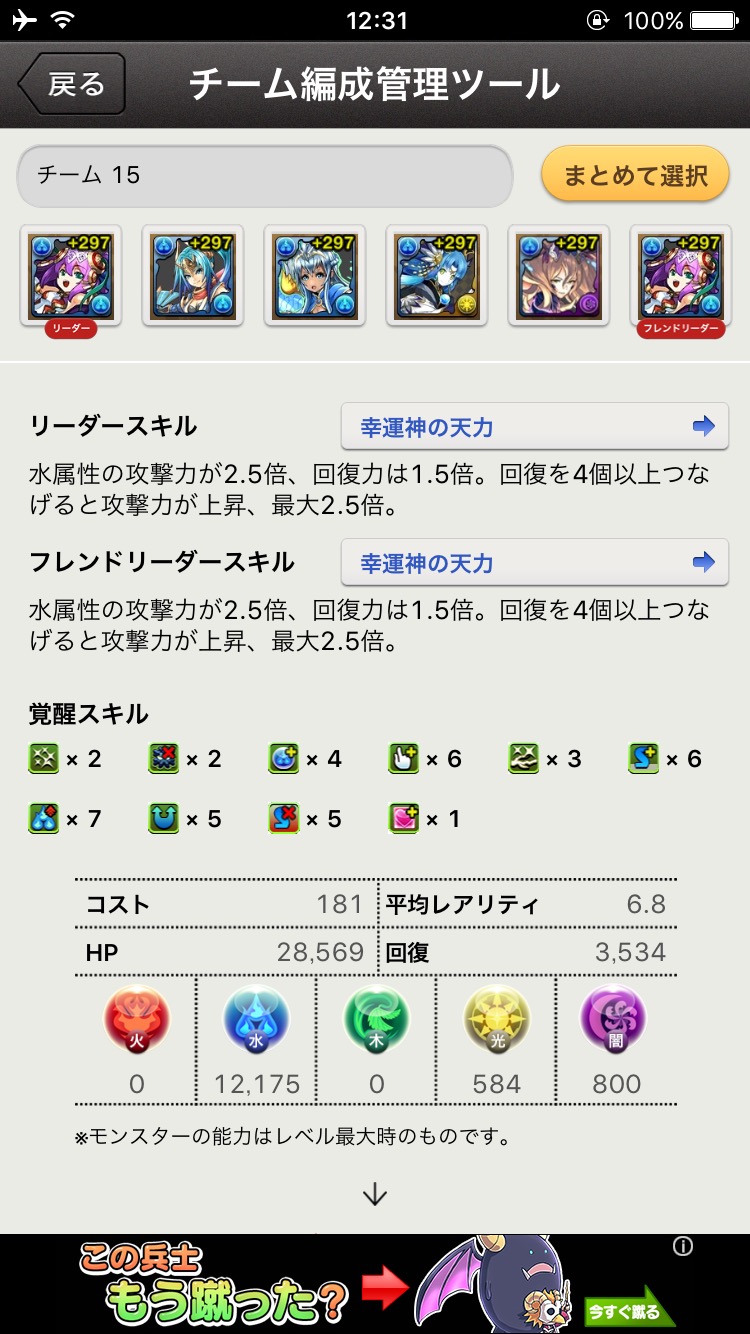
Task: Open 幸運神の天力 under リーダースキル
Action: point(534,427)
